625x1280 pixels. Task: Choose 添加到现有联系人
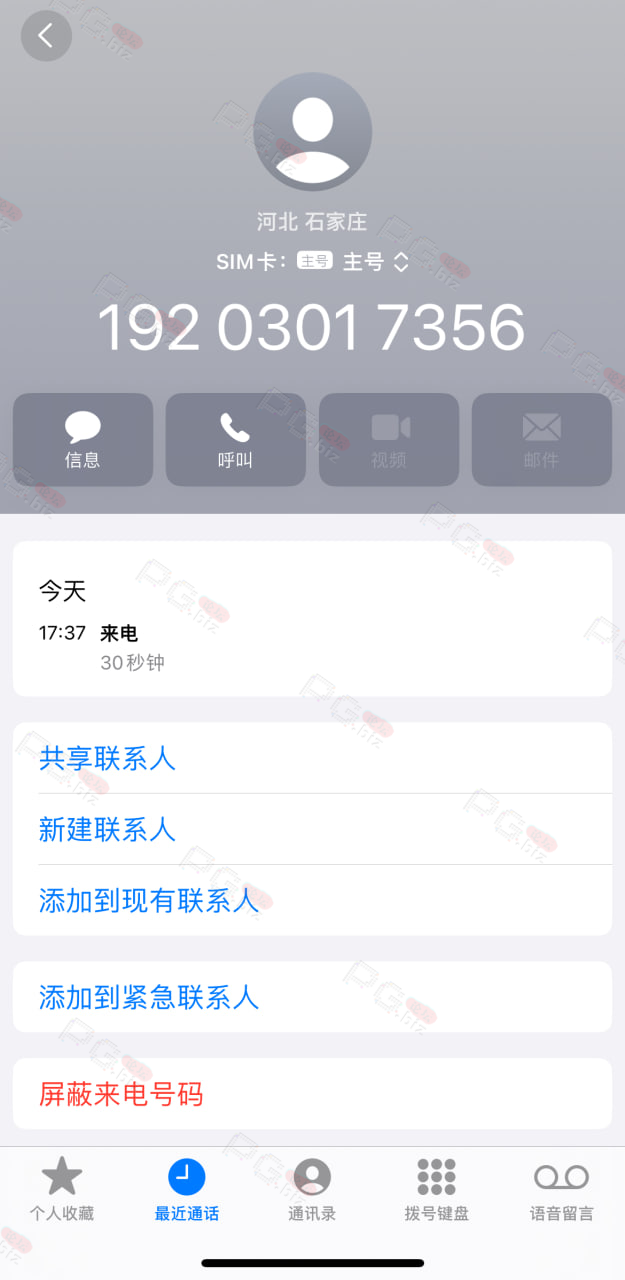(x=312, y=900)
